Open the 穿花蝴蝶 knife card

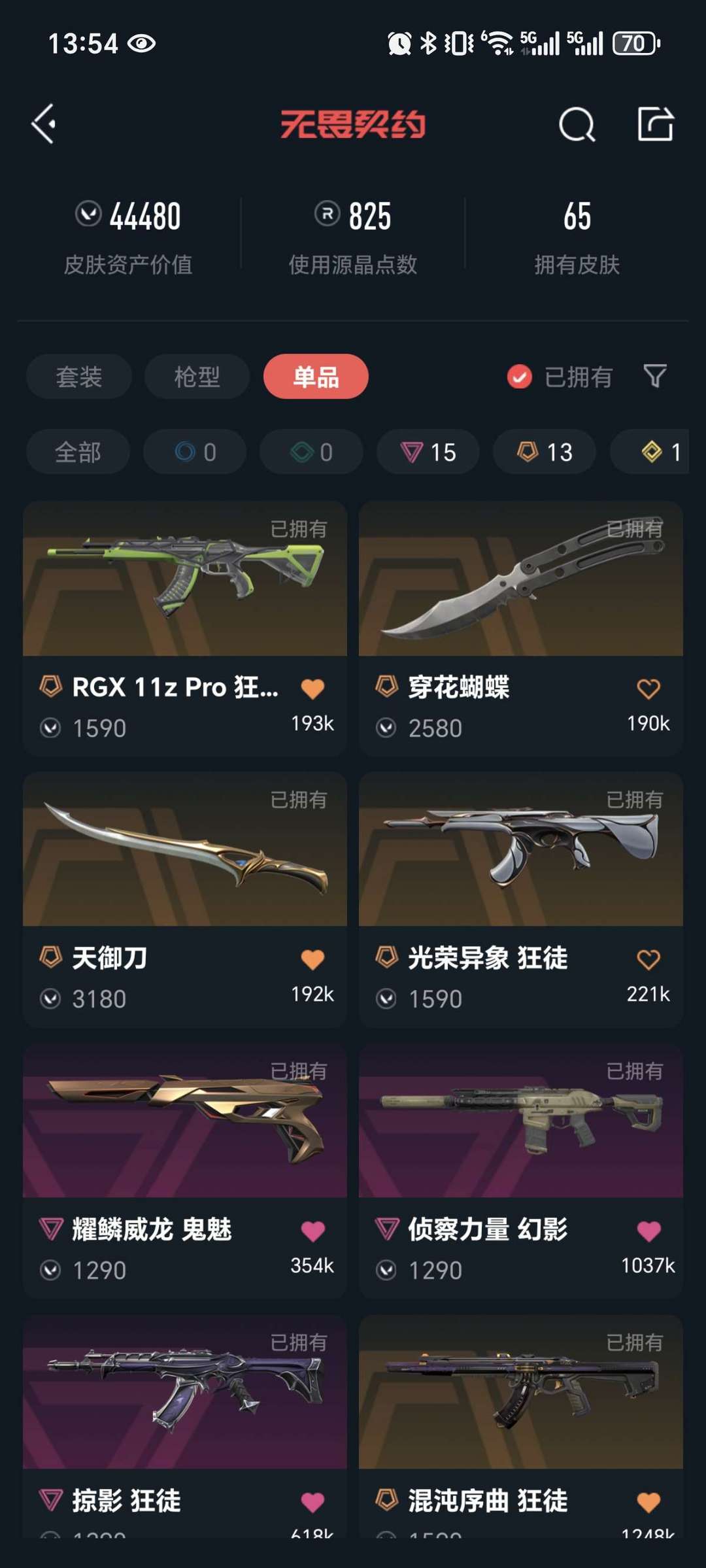(x=521, y=629)
